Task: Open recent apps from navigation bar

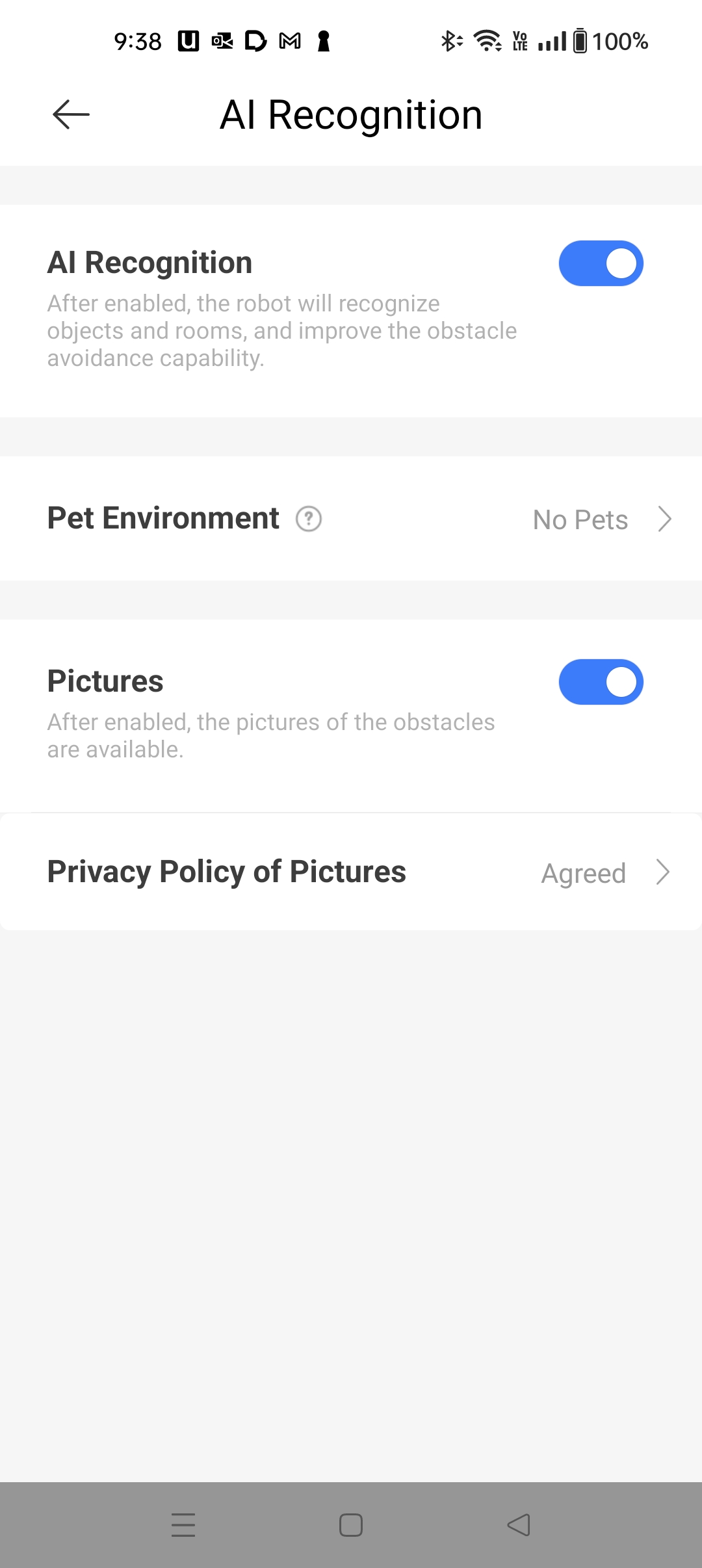Action: point(183,1525)
